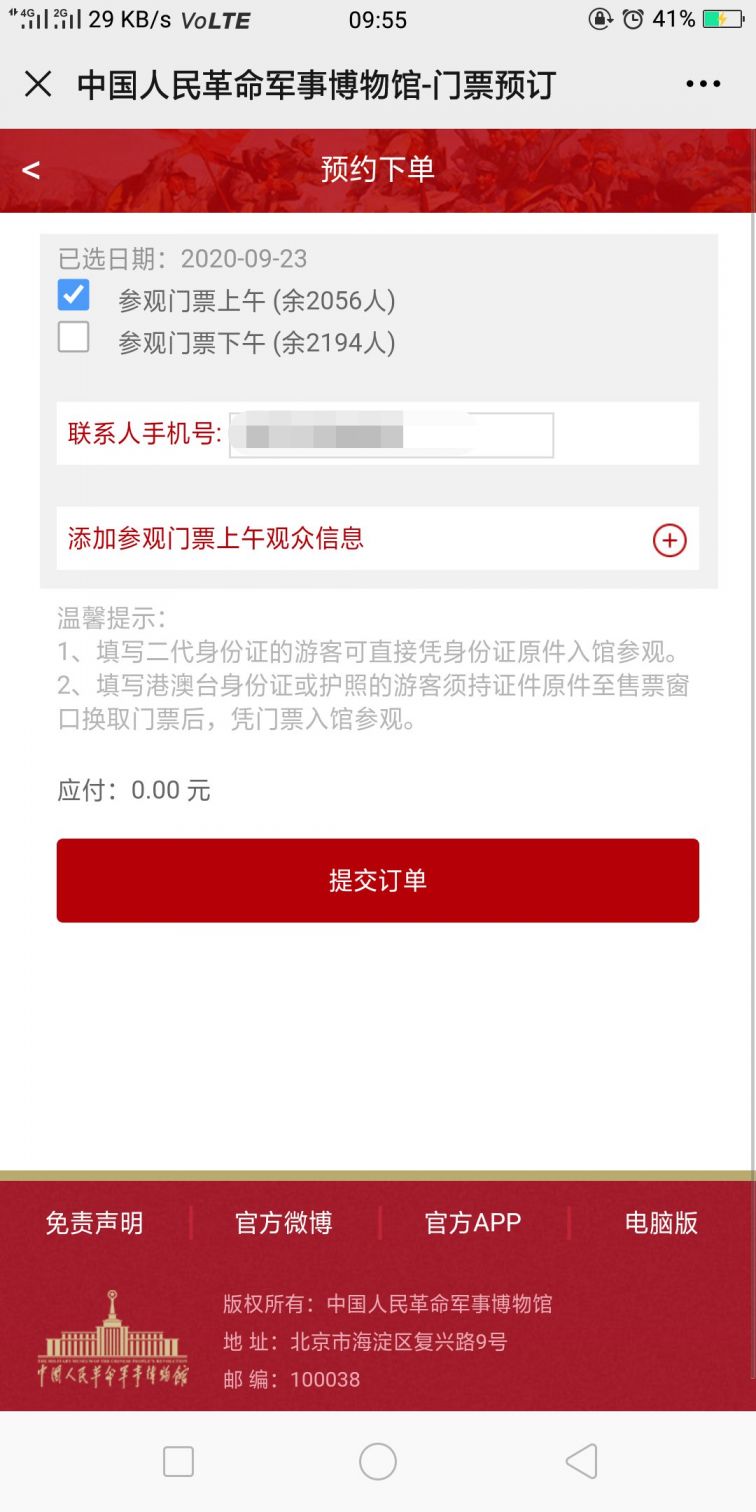Tap the 联系人手机号 phone number field
Screen dimensions: 756x1512
coord(391,435)
